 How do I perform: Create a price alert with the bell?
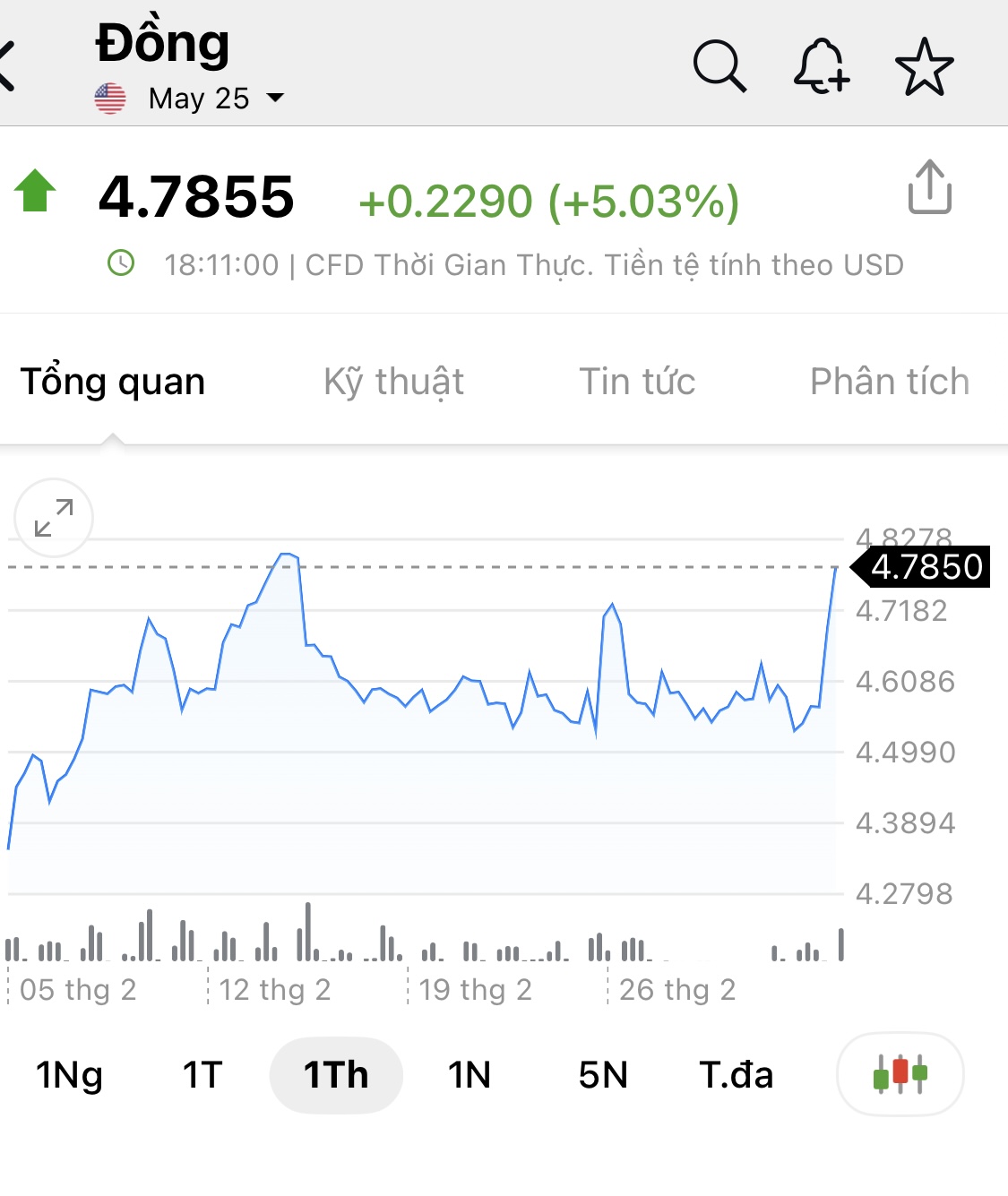pyautogui.click(x=821, y=66)
